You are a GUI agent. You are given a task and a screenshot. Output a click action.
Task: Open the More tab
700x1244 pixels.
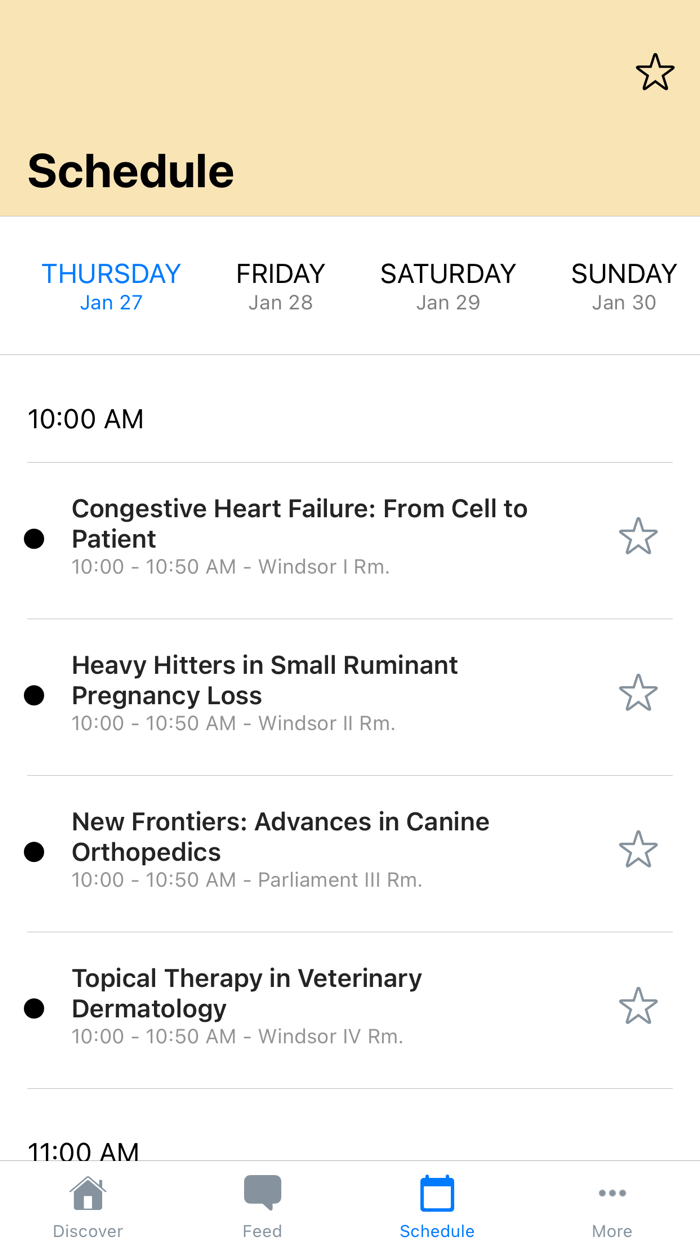[612, 1206]
